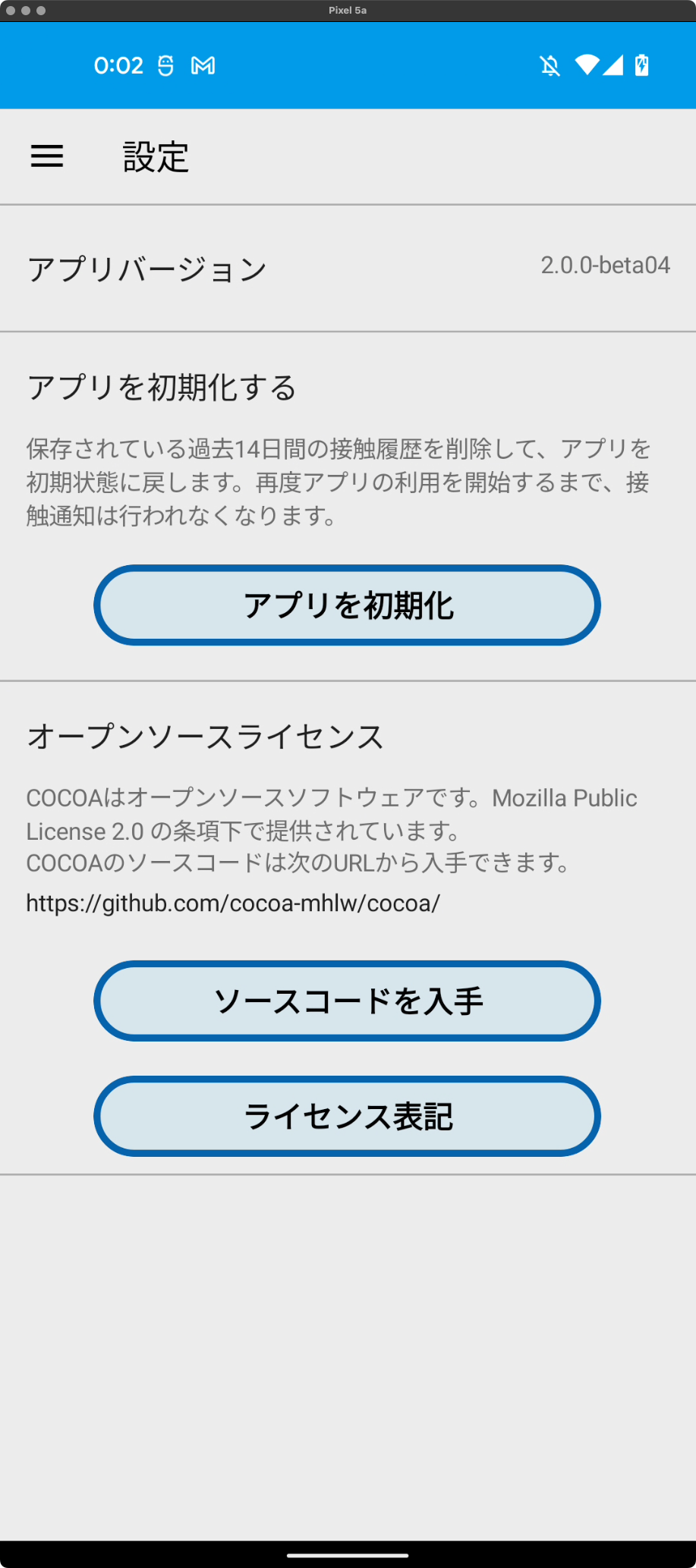Tap the charging battery icon
Viewport: 696px width, 1568px height.
pos(641,66)
